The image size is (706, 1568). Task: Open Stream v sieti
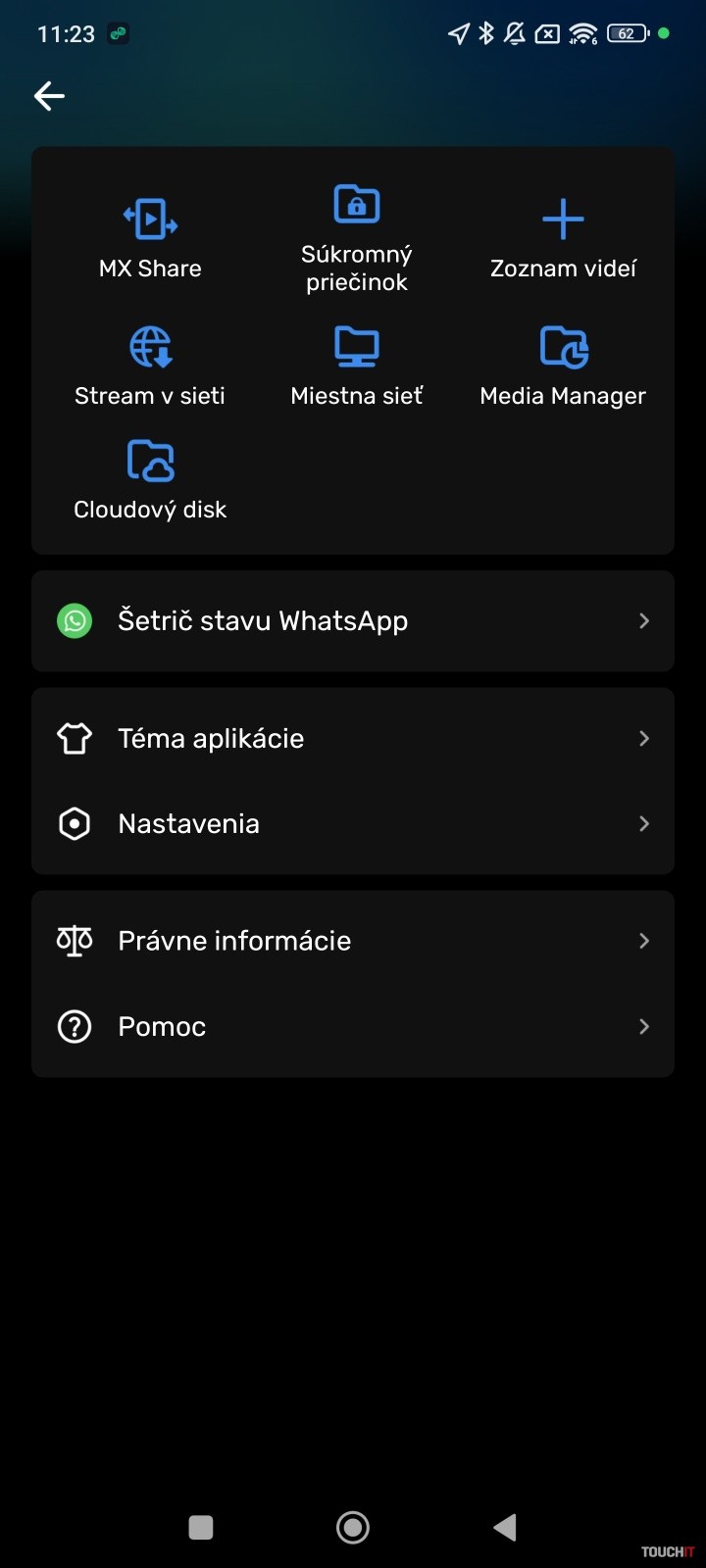[x=150, y=366]
